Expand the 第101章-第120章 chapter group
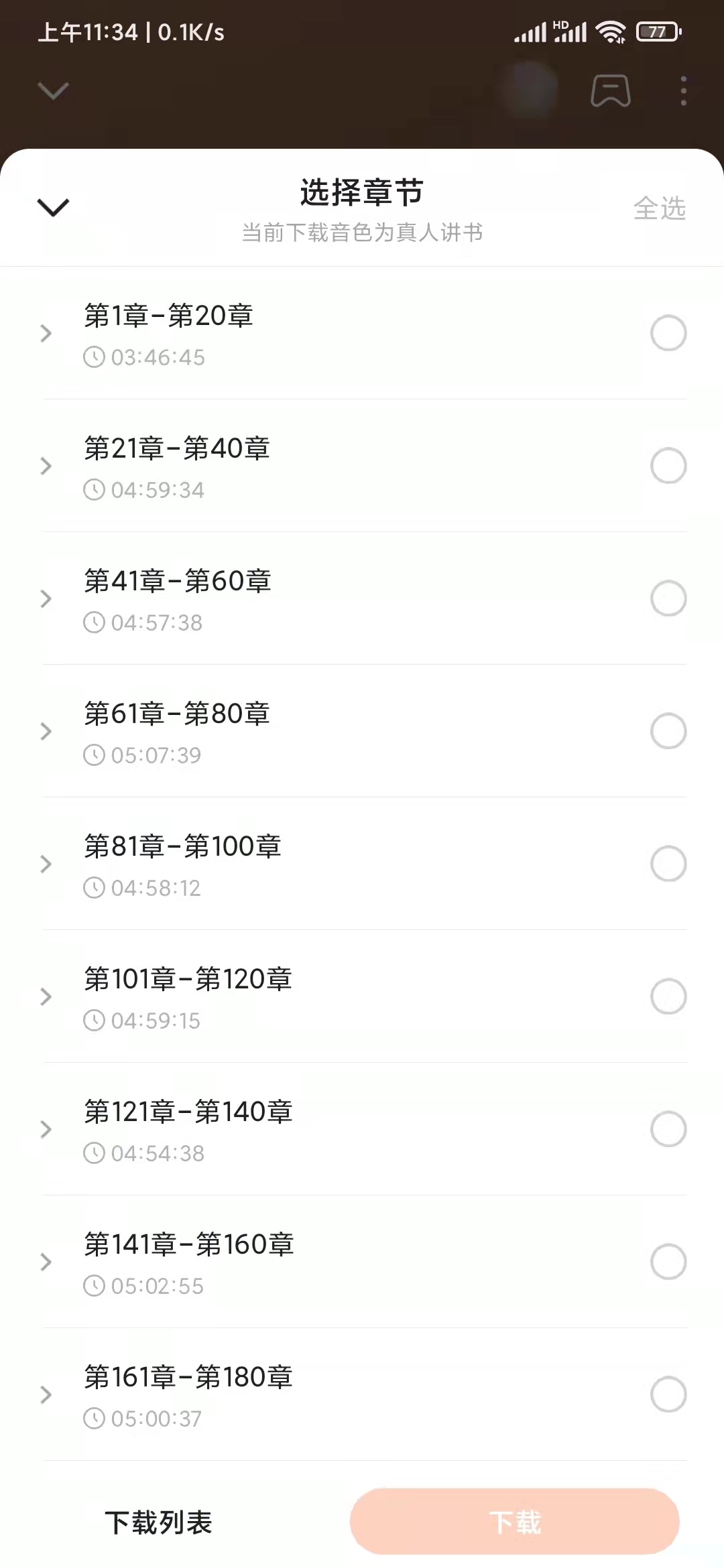Image resolution: width=724 pixels, height=1568 pixels. click(46, 996)
